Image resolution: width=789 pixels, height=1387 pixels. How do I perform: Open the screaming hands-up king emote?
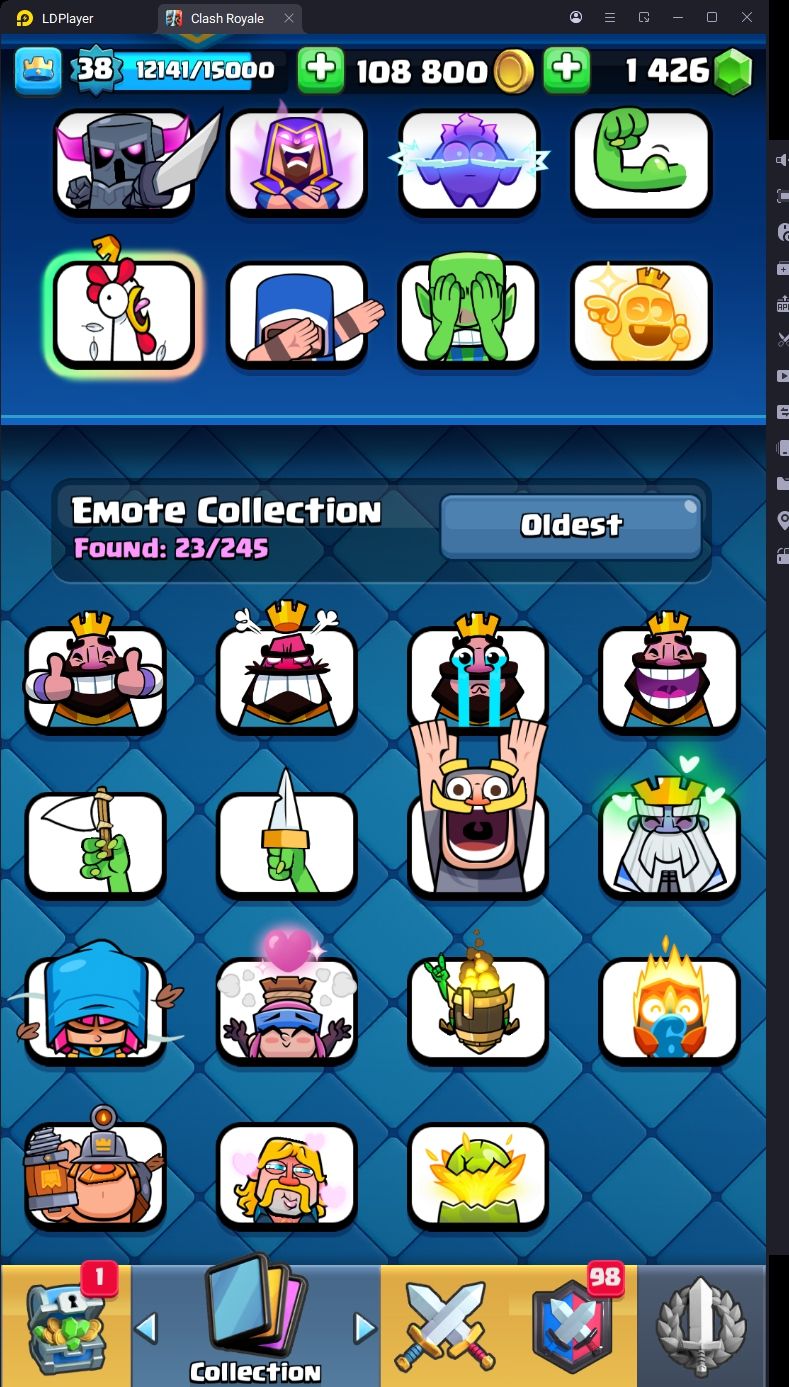[478, 820]
